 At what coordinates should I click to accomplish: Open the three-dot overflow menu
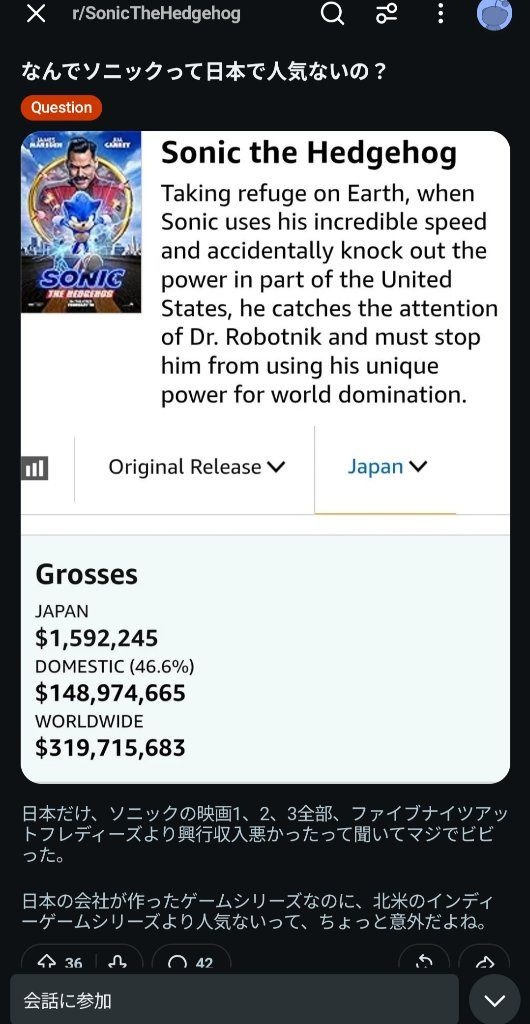pyautogui.click(x=441, y=13)
